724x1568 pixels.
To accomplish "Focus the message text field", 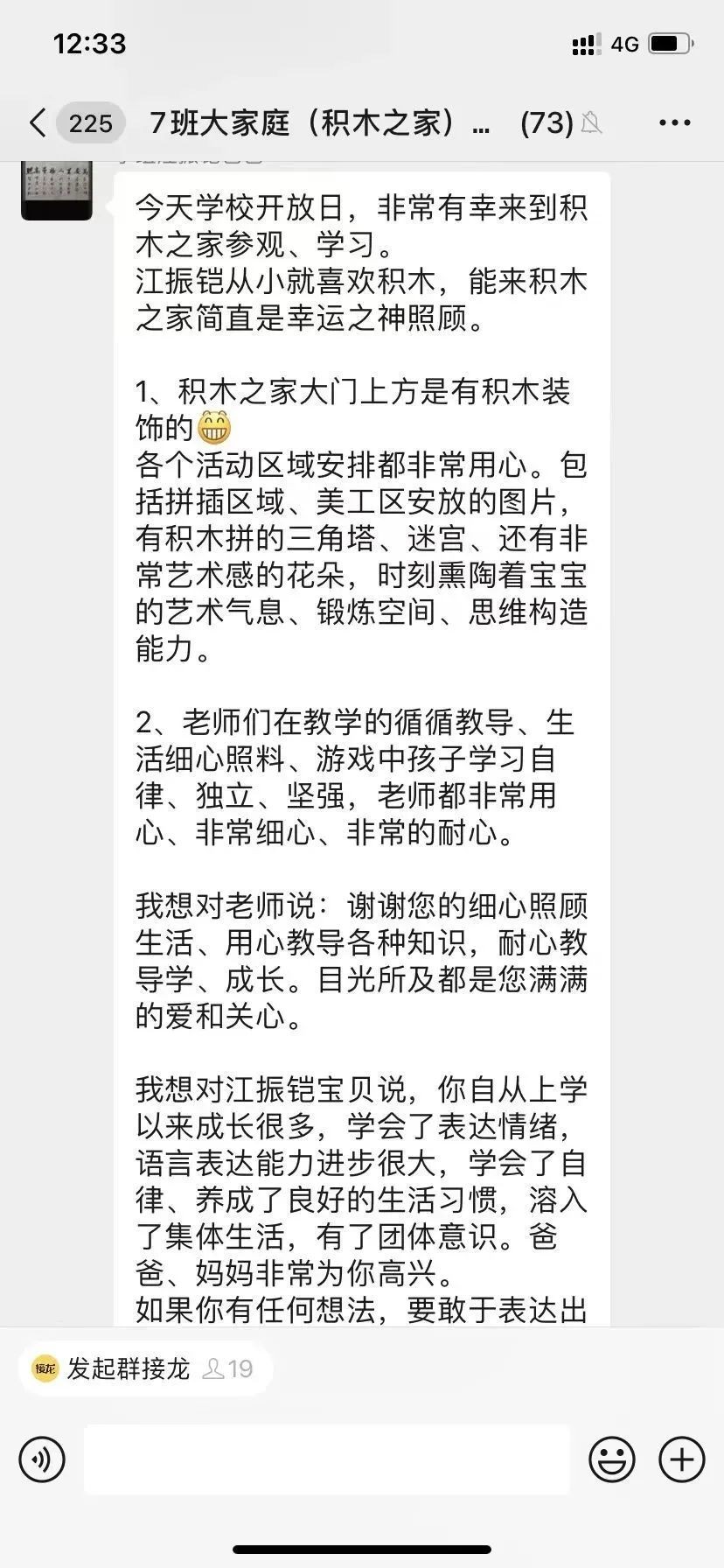I will (327, 1459).
